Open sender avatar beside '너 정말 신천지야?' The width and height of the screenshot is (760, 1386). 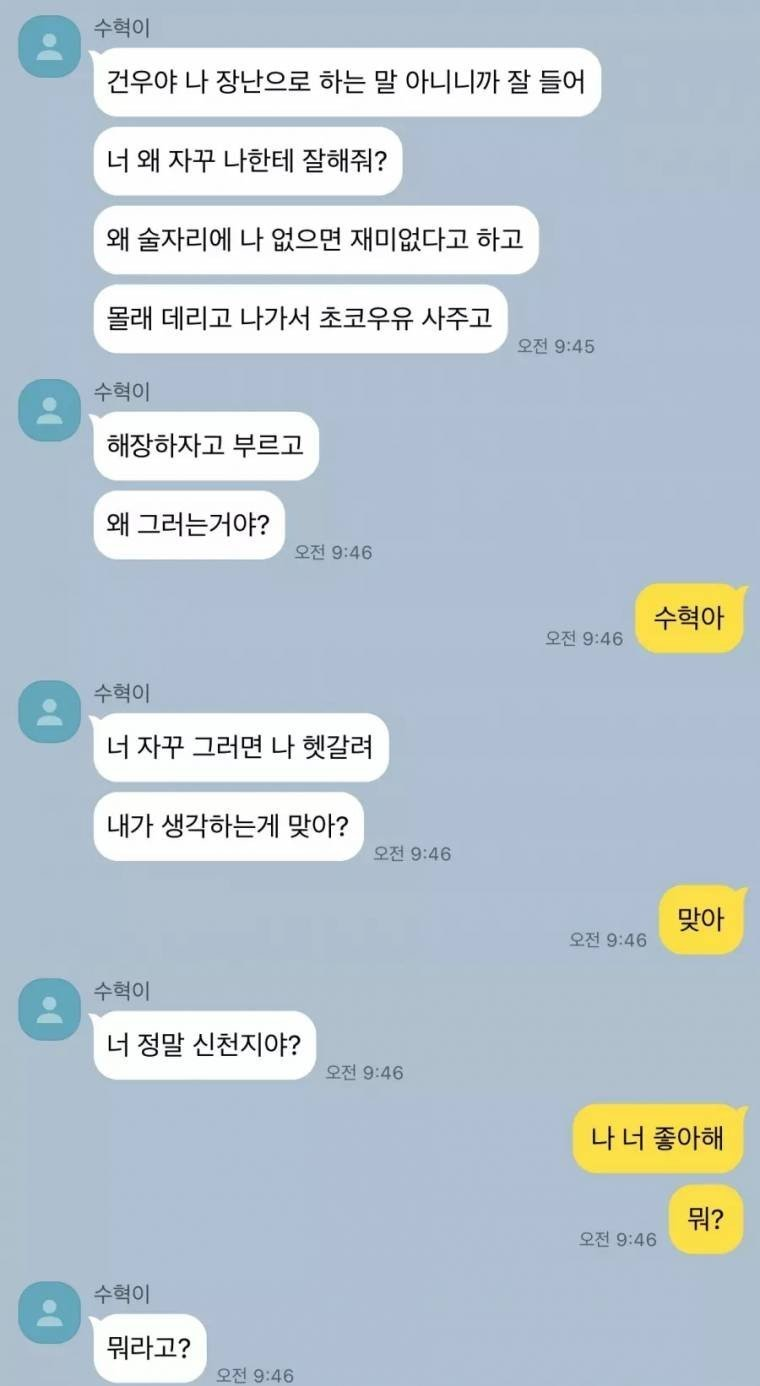coord(49,1010)
